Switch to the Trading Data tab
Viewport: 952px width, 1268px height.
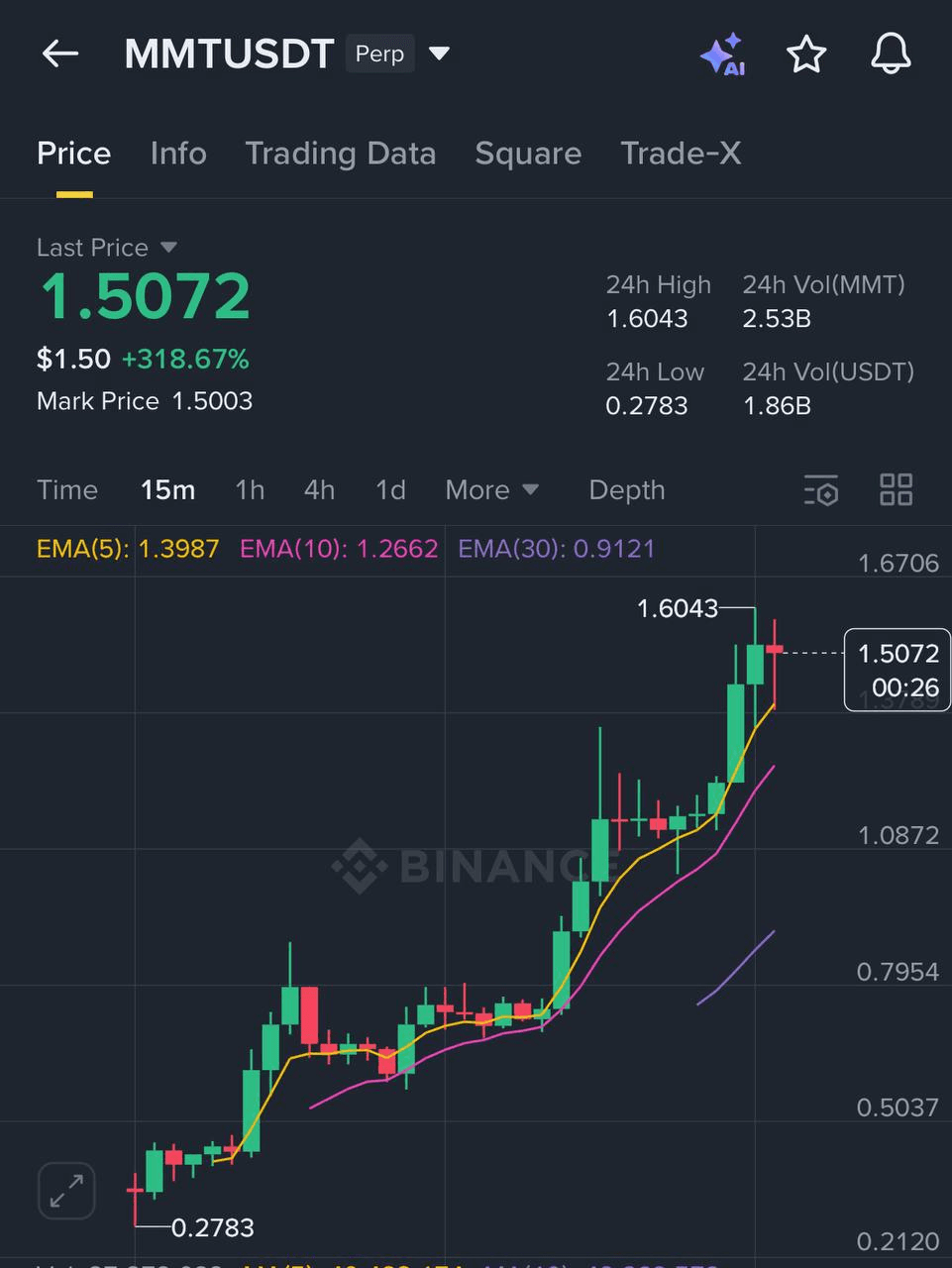click(341, 154)
